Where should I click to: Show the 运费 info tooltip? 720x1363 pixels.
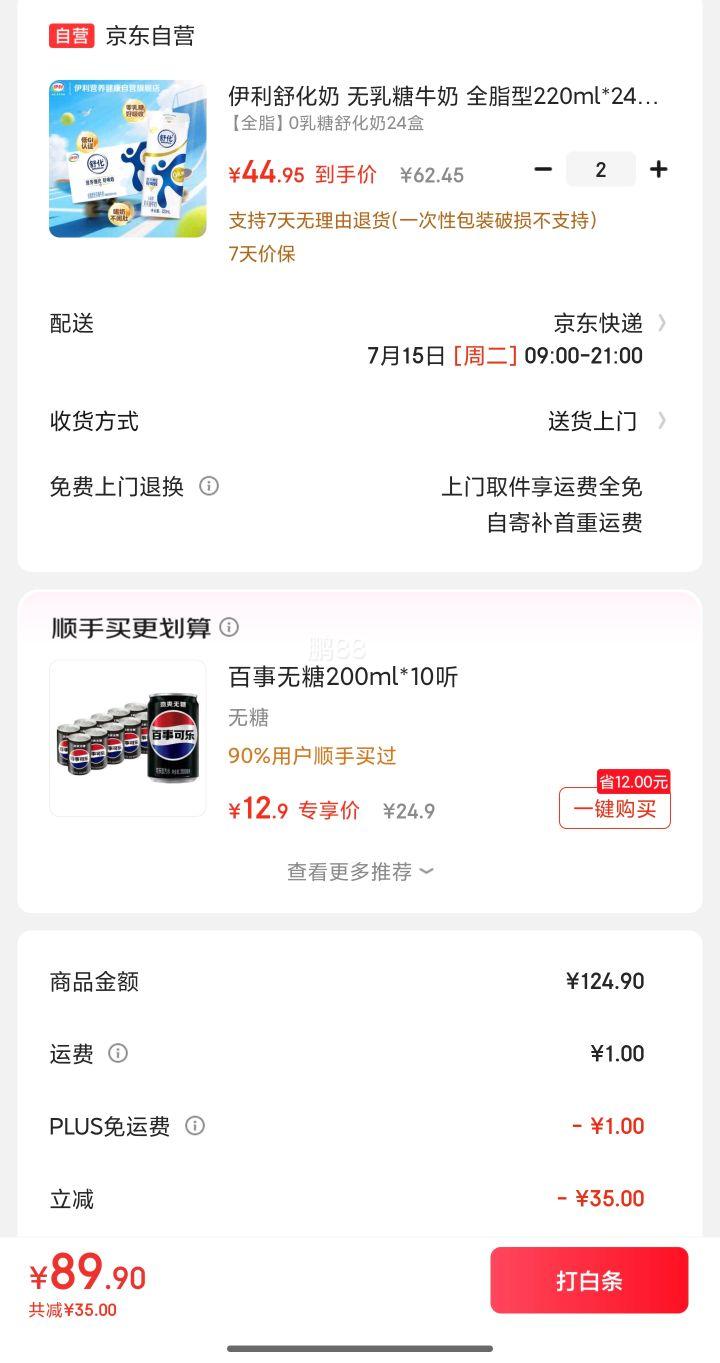[x=118, y=1053]
